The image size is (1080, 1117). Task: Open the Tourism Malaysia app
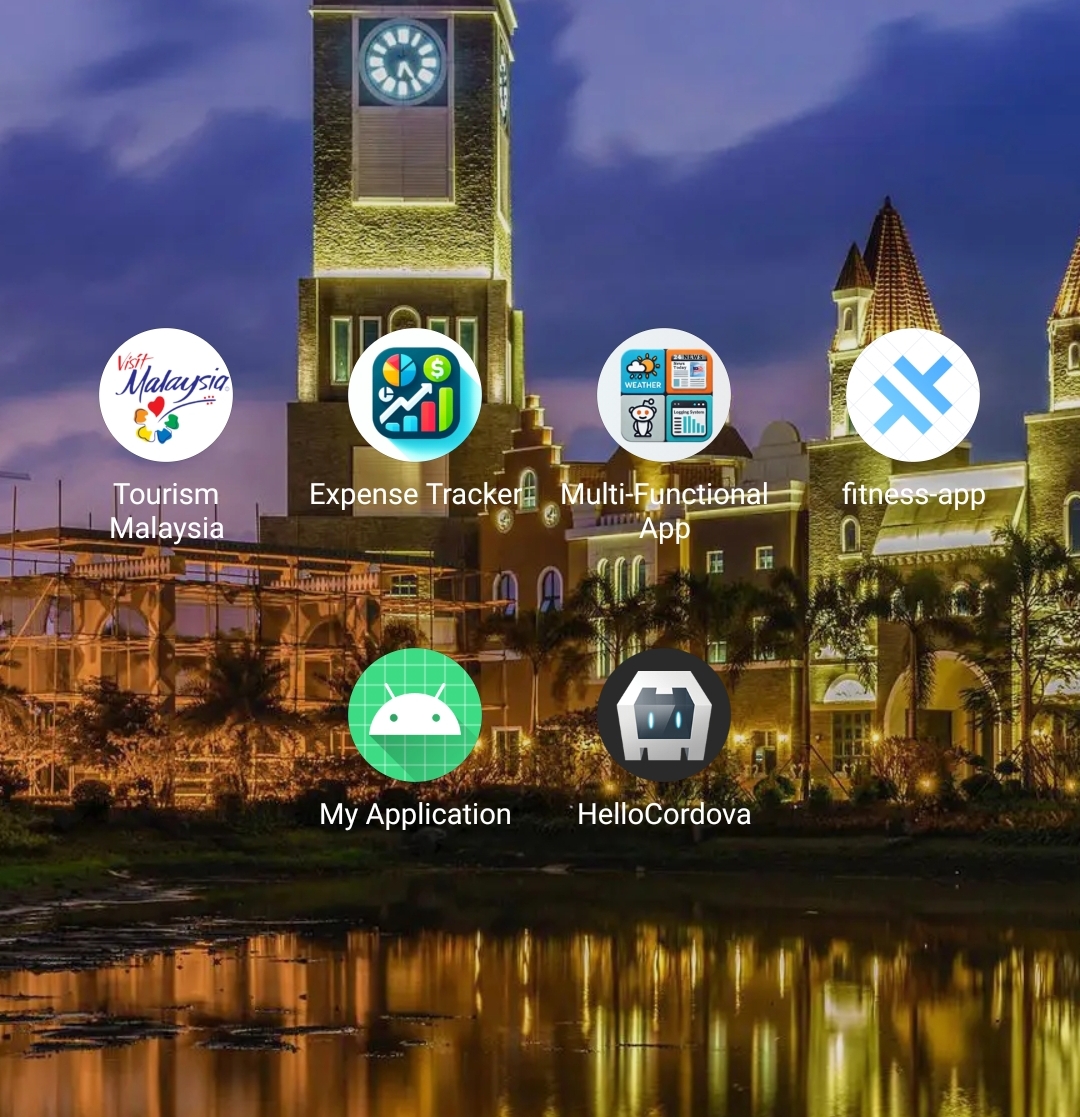click(x=166, y=395)
